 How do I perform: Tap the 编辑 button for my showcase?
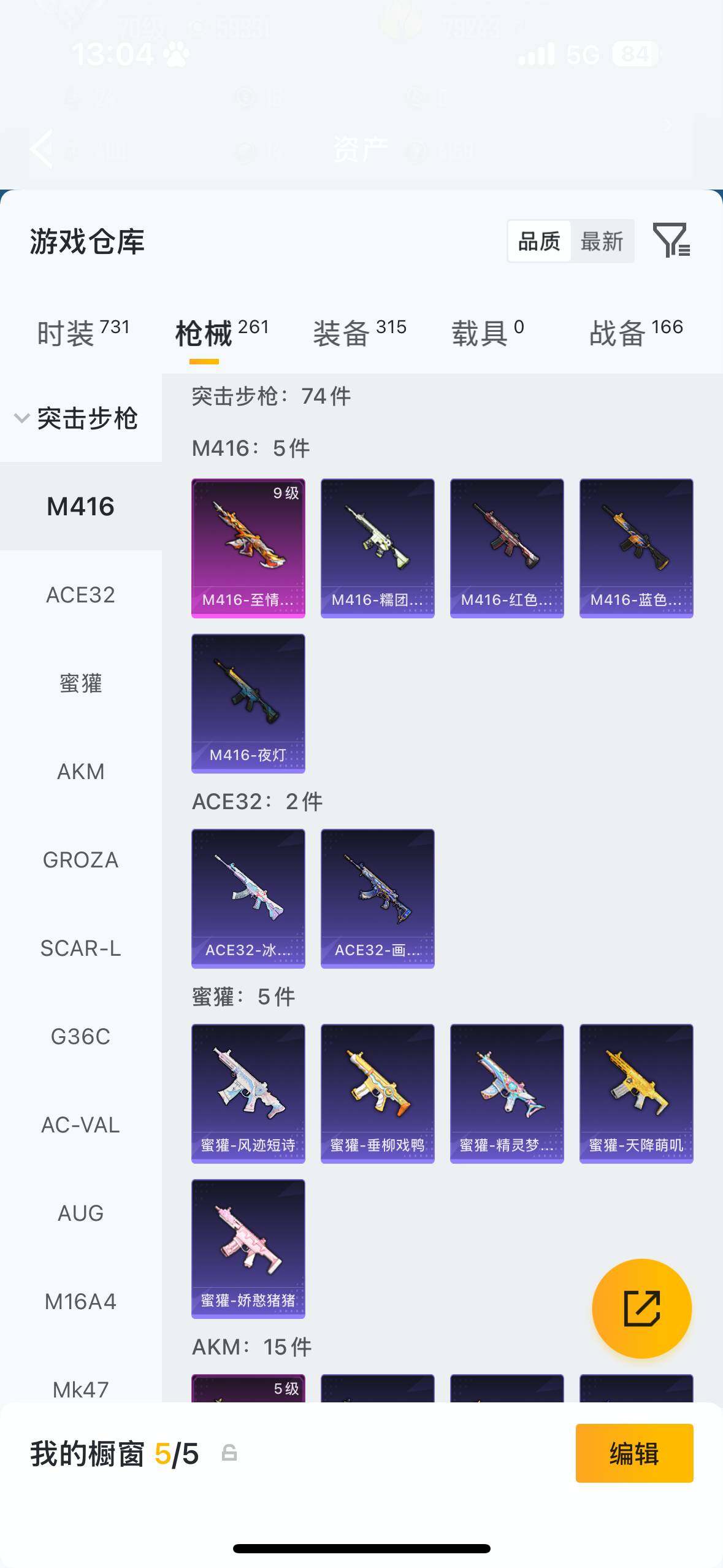634,1453
